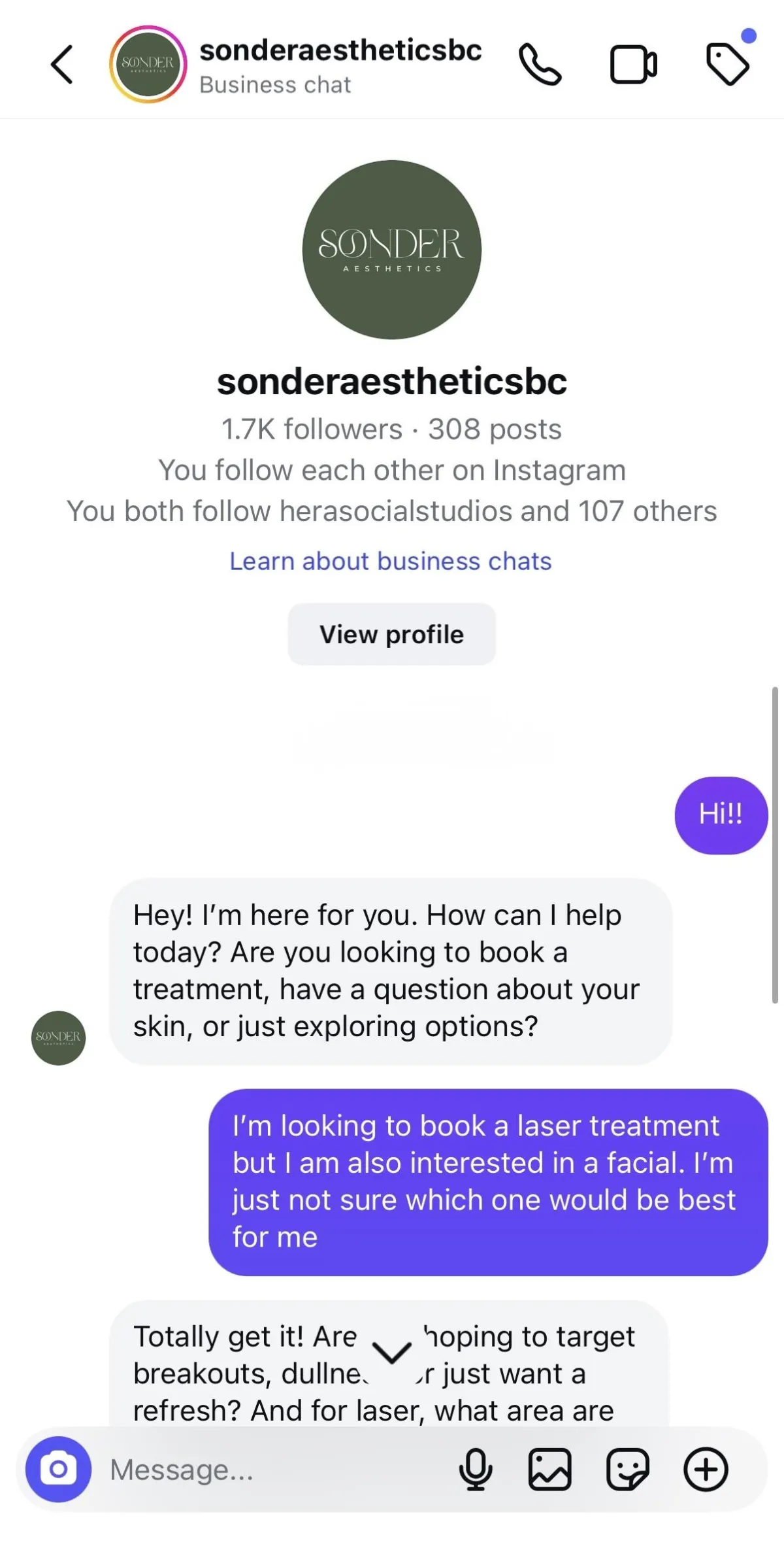Open more options with the plus icon
Viewport: 784px width, 1552px height.
coord(706,1470)
